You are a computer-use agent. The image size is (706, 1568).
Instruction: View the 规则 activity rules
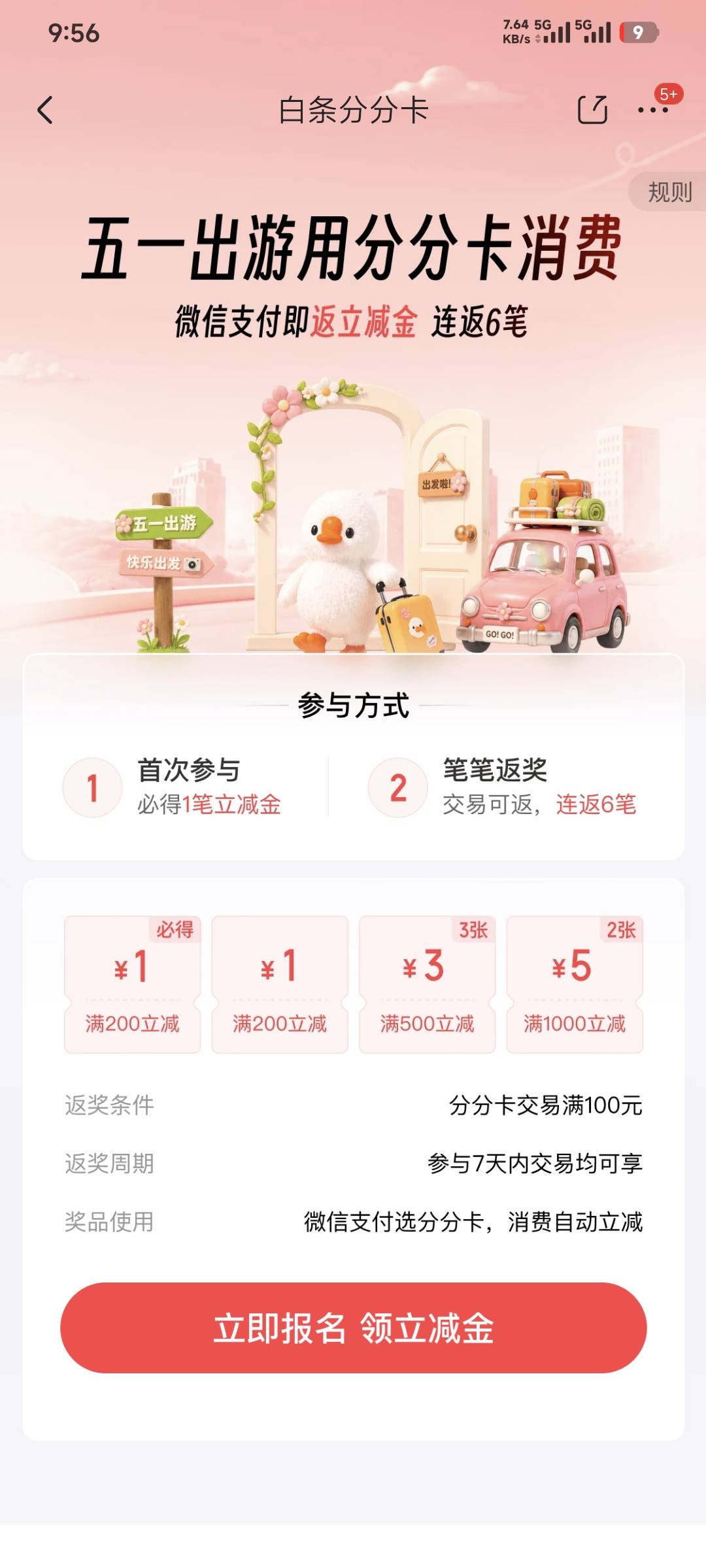669,192
